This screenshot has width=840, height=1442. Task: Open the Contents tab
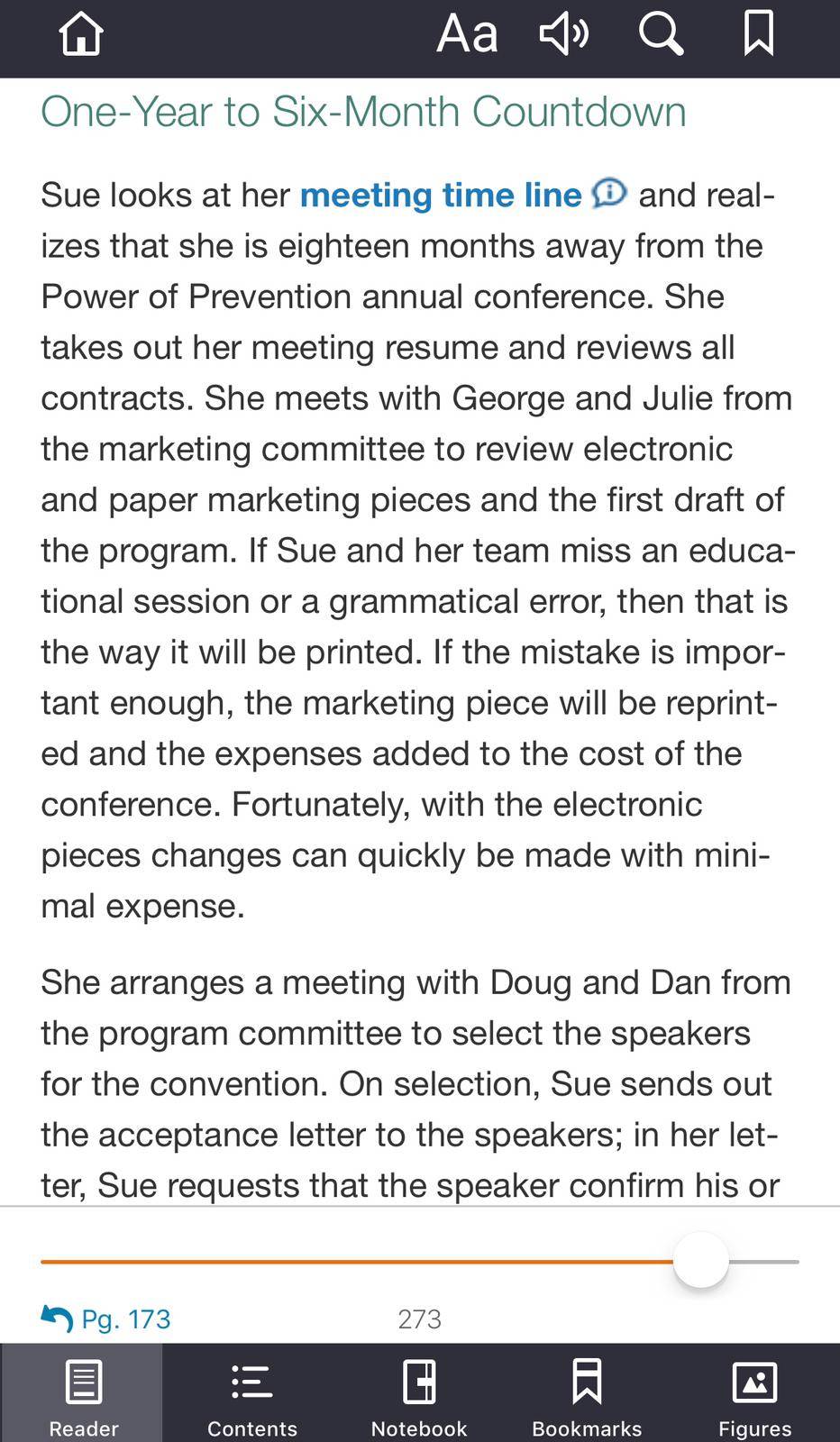click(251, 1393)
